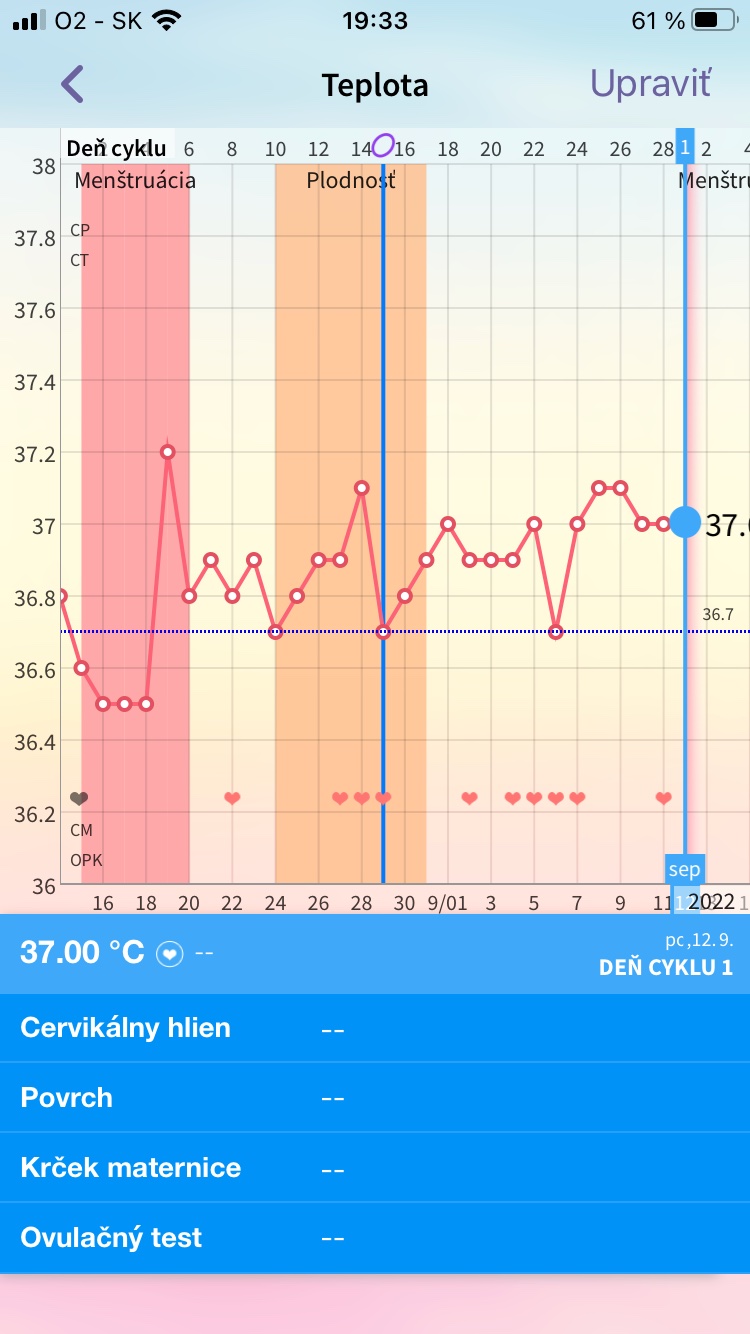Tap Upraviť to edit the temperature data
Screen dimensions: 750x1334
pos(650,84)
